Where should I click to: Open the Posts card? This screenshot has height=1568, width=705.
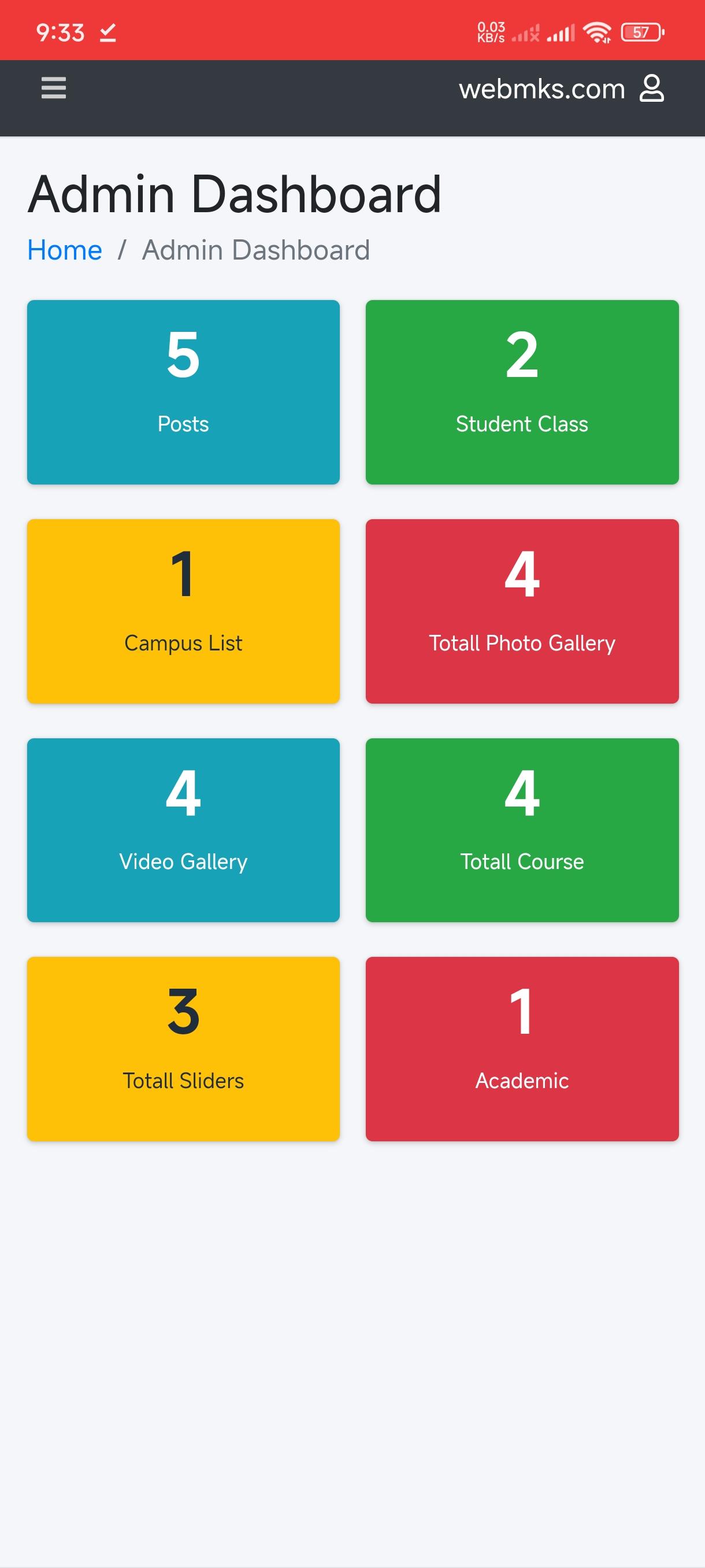183,392
